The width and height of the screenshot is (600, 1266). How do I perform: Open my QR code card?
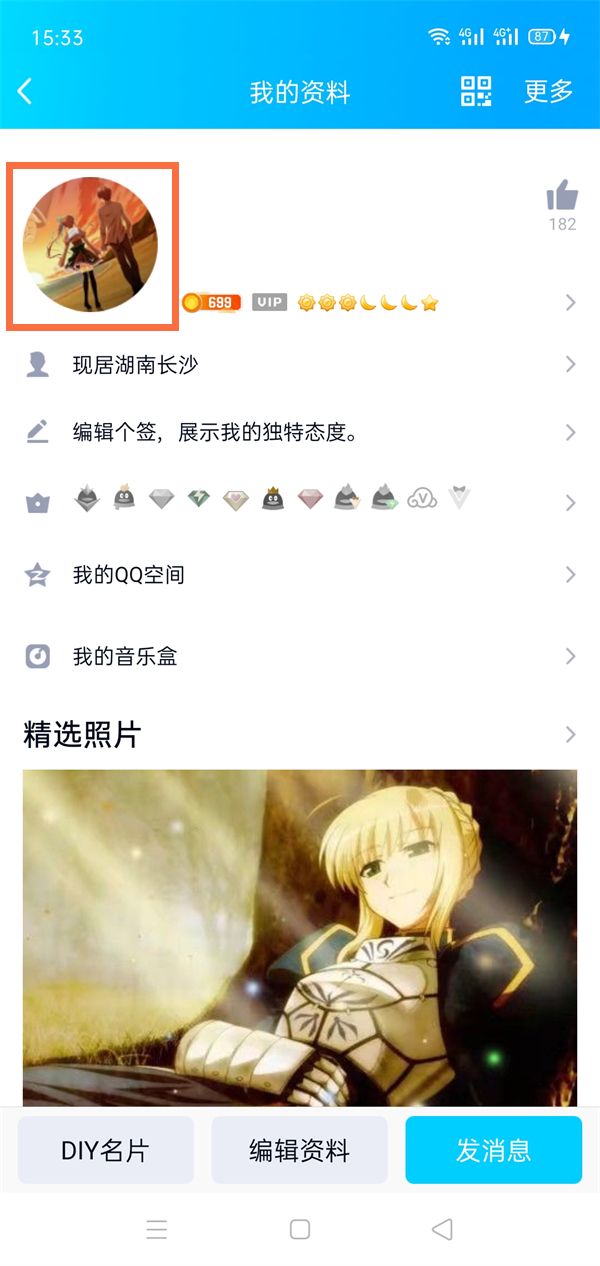476,92
